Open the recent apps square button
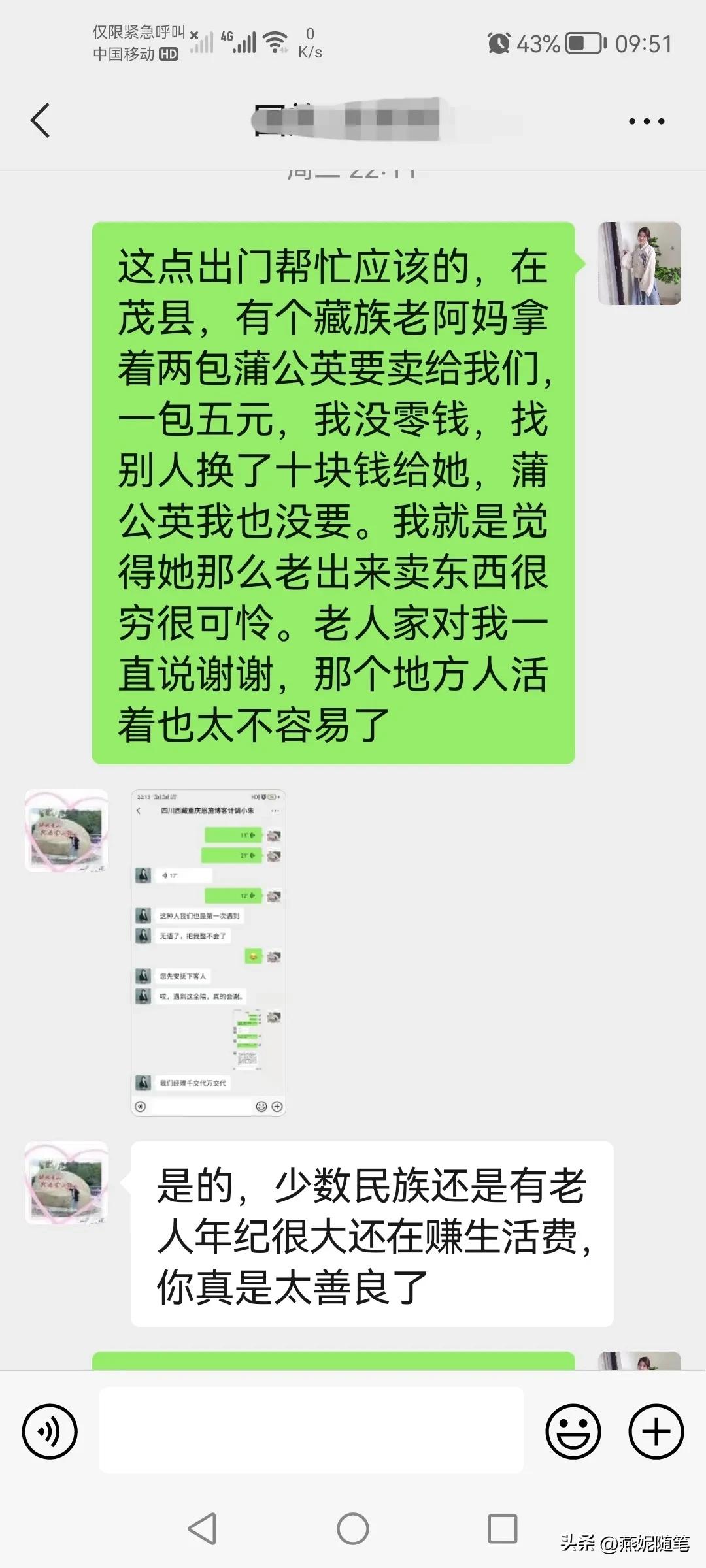Image resolution: width=706 pixels, height=1568 pixels. click(502, 1529)
